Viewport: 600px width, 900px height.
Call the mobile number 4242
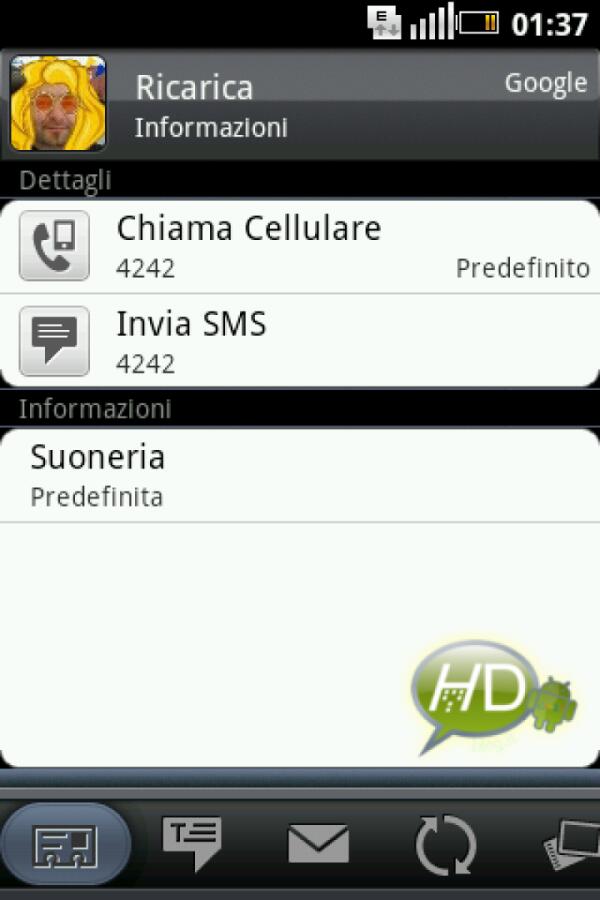(x=300, y=246)
